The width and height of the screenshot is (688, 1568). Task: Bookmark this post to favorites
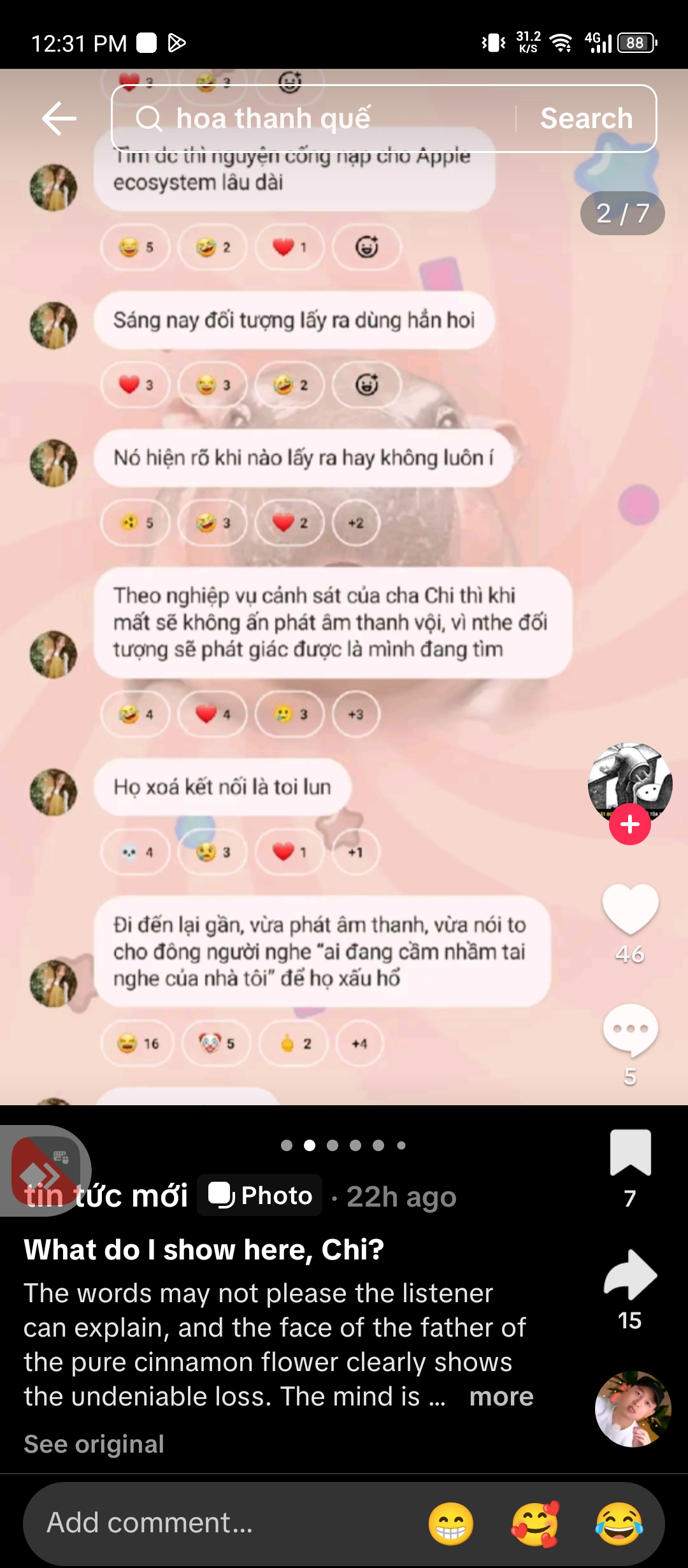point(629,1152)
